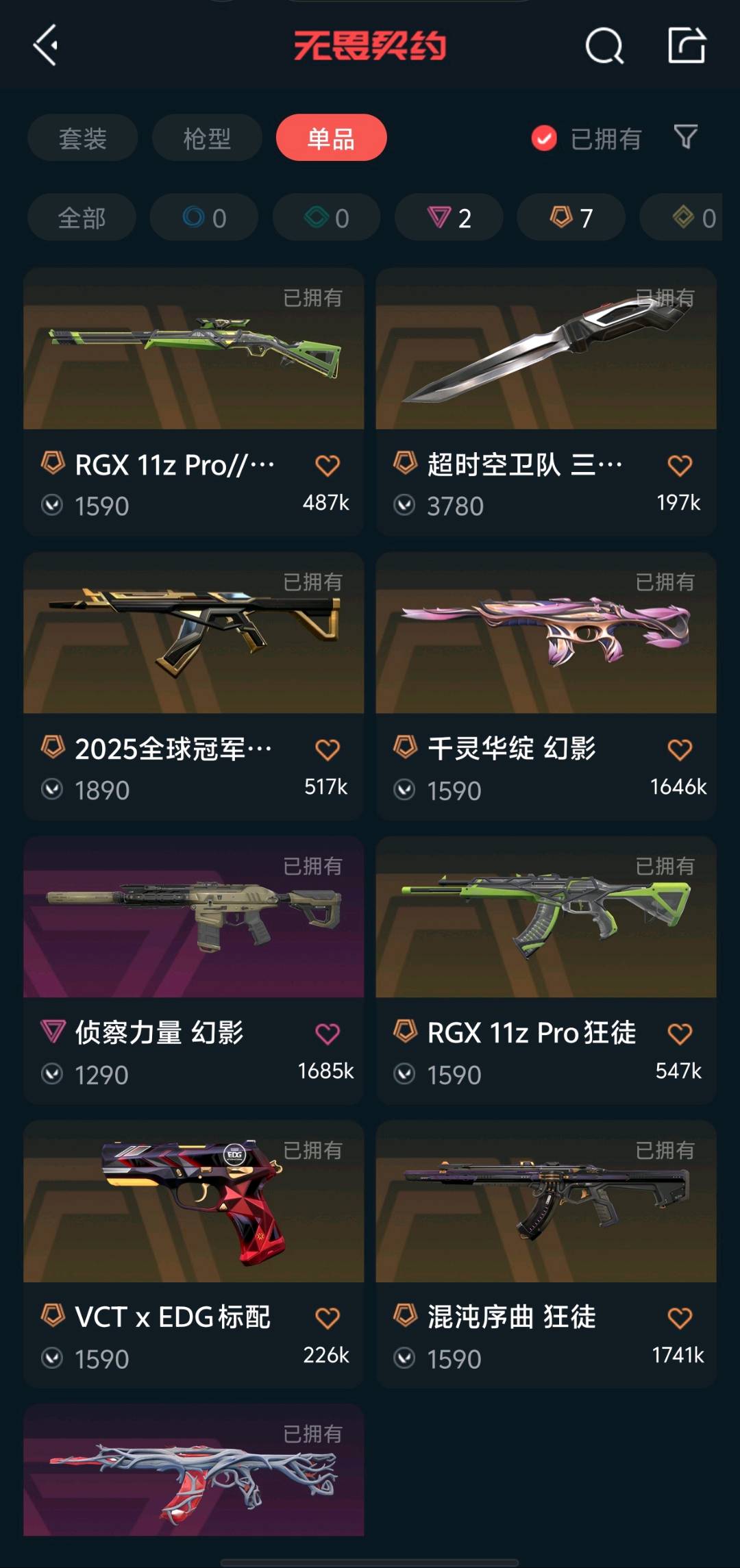Uncheck the 已拥有 owned filter
Screen dimensions: 740x1568
click(544, 138)
